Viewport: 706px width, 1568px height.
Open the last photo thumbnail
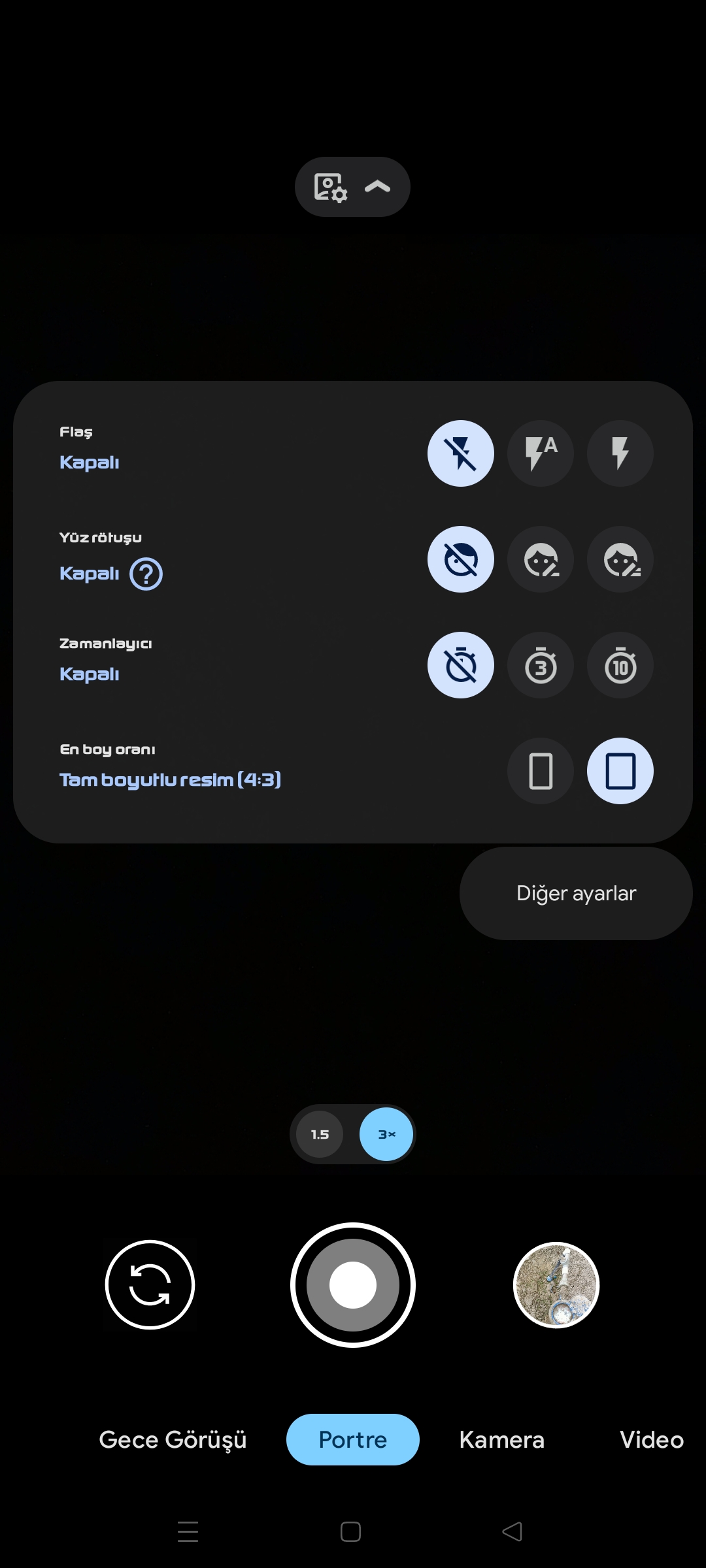[556, 1284]
